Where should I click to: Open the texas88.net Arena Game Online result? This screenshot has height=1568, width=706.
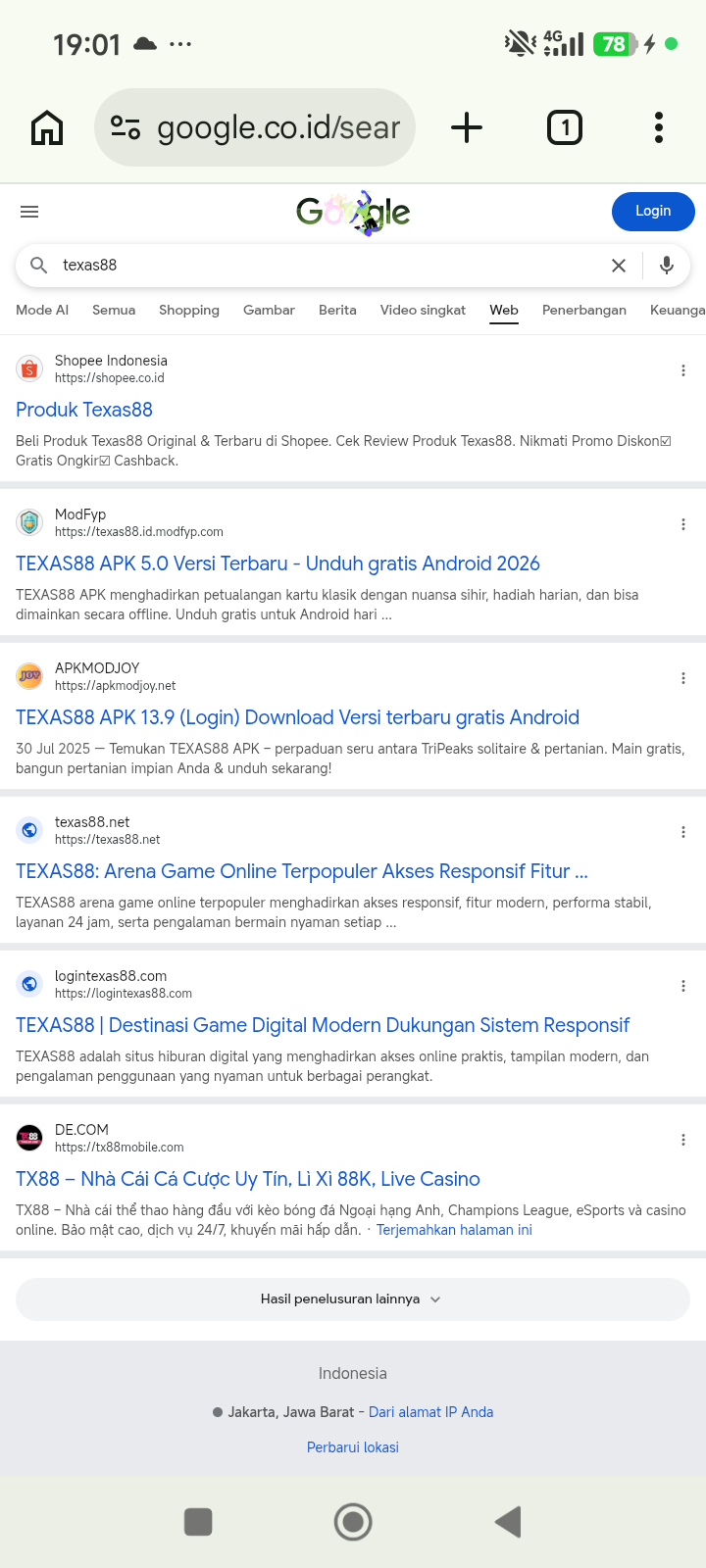pyautogui.click(x=302, y=871)
